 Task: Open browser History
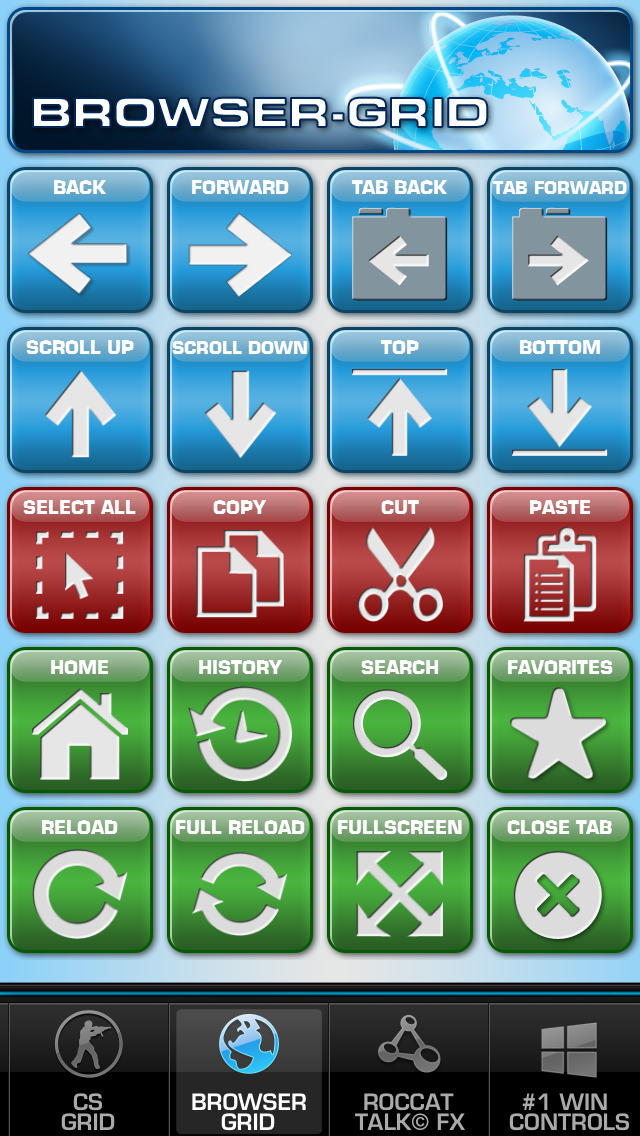click(240, 720)
